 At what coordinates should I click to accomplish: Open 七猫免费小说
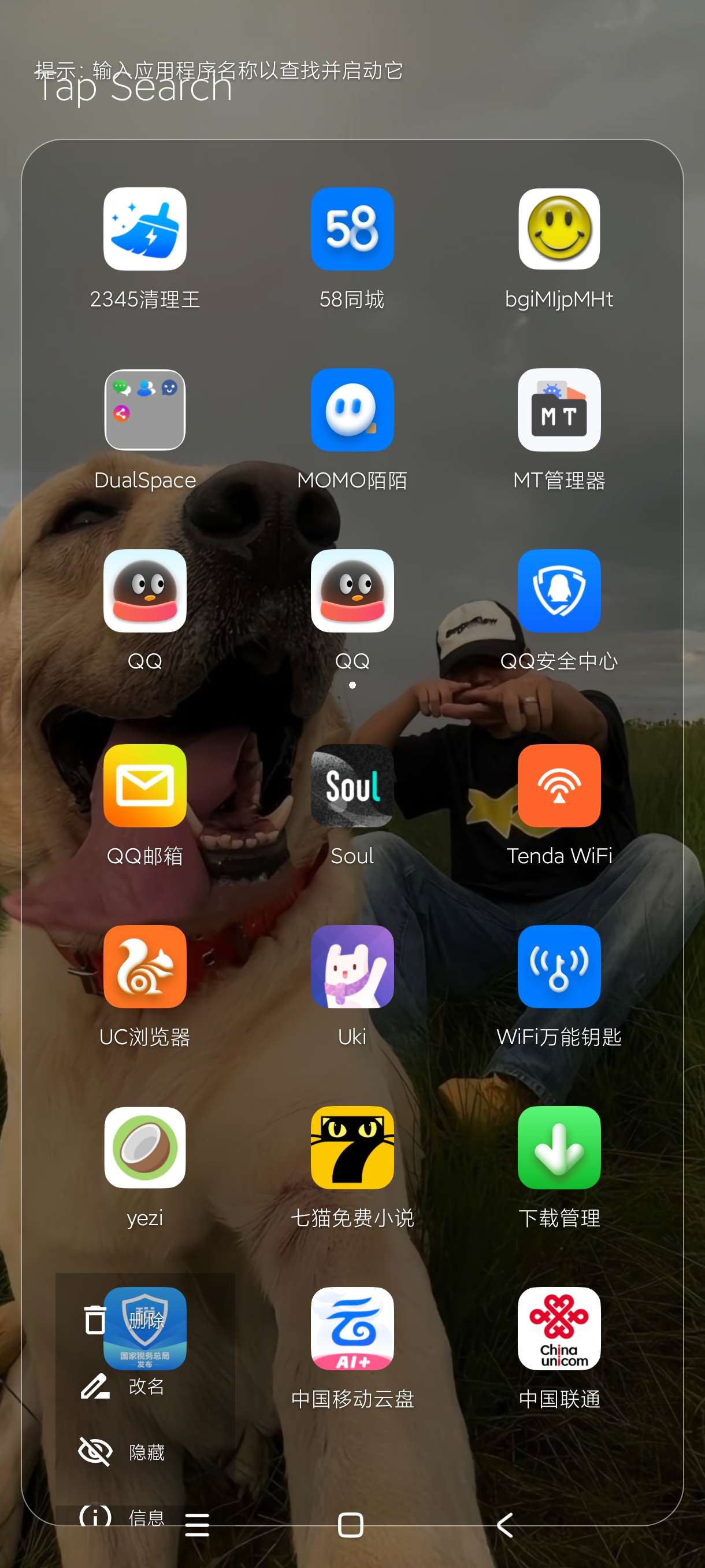tap(352, 1148)
